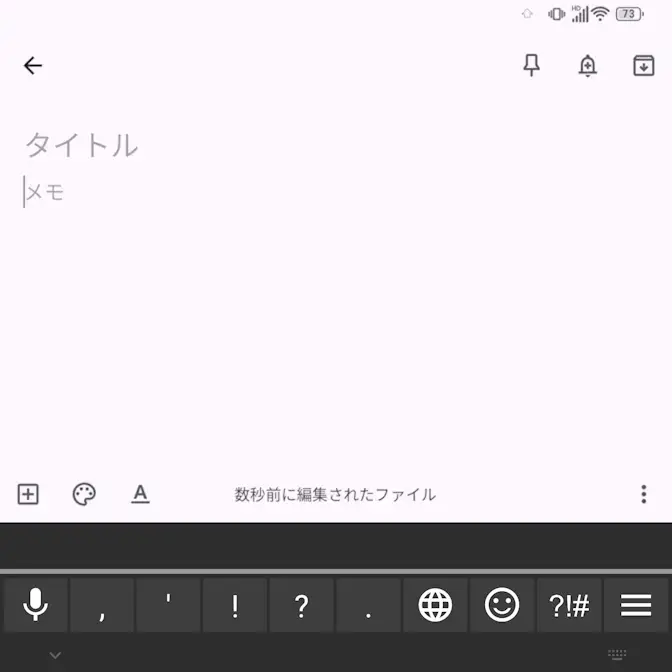
Task: Tap the タイトル title field
Action: pos(82,145)
